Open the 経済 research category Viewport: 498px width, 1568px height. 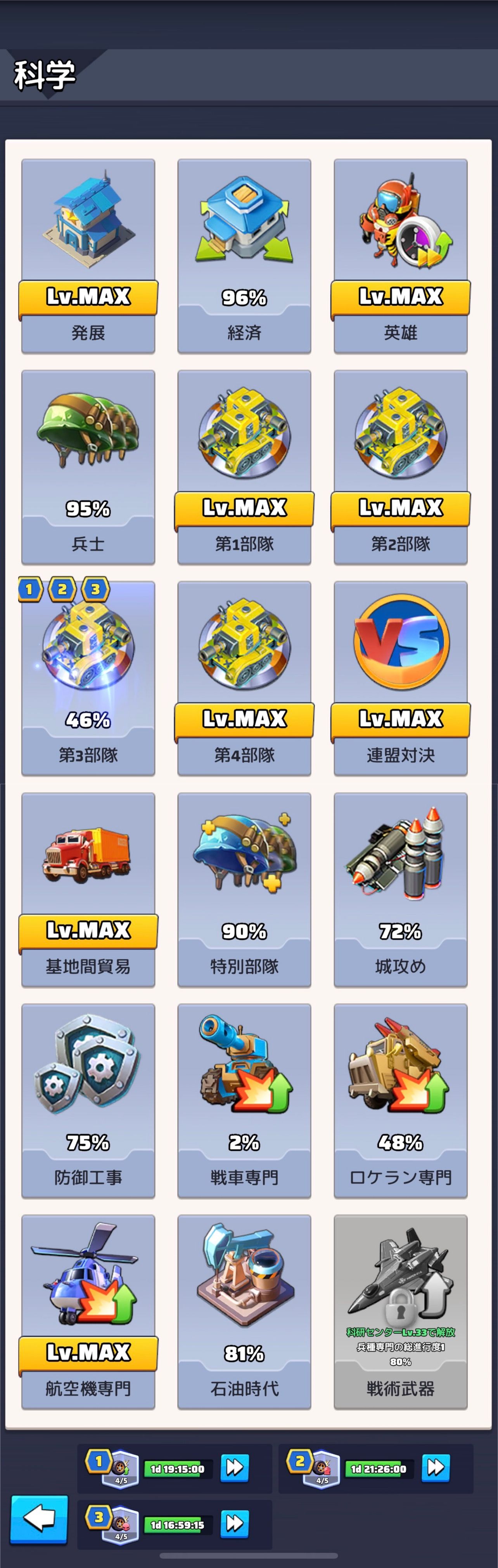click(x=244, y=256)
